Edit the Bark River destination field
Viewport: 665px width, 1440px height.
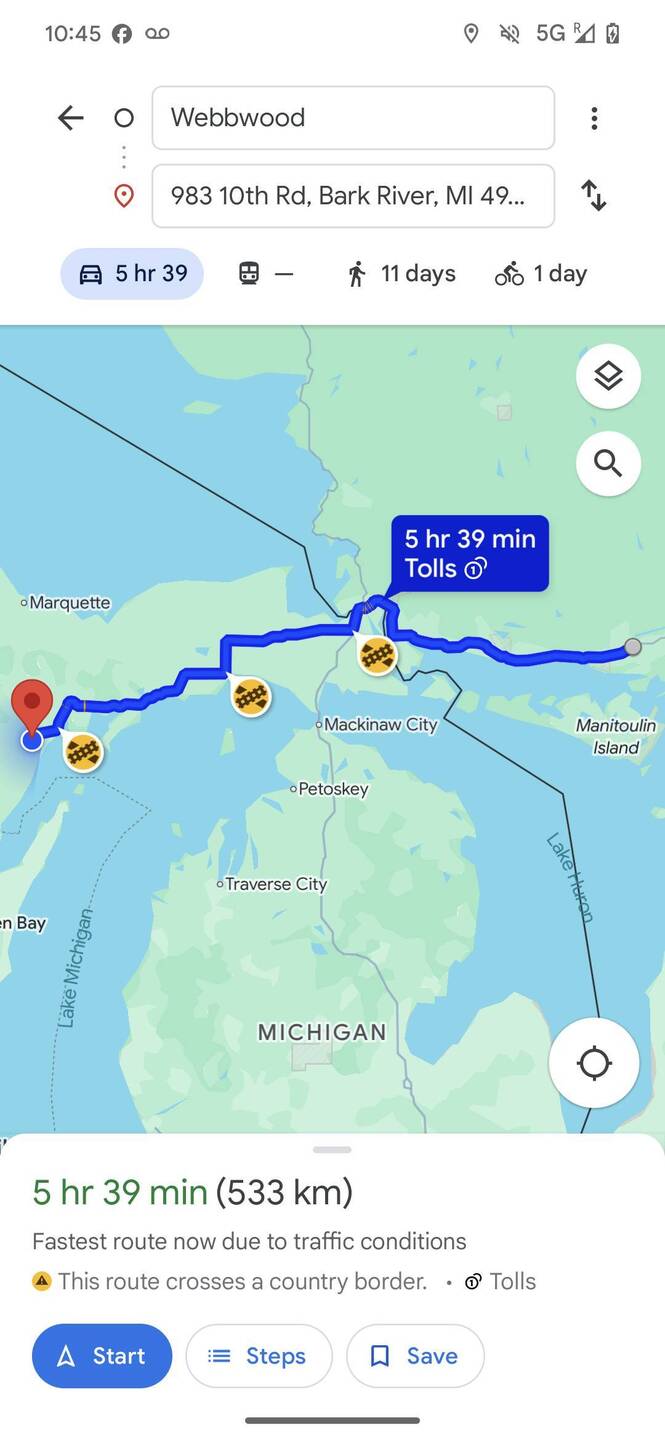pyautogui.click(x=352, y=196)
